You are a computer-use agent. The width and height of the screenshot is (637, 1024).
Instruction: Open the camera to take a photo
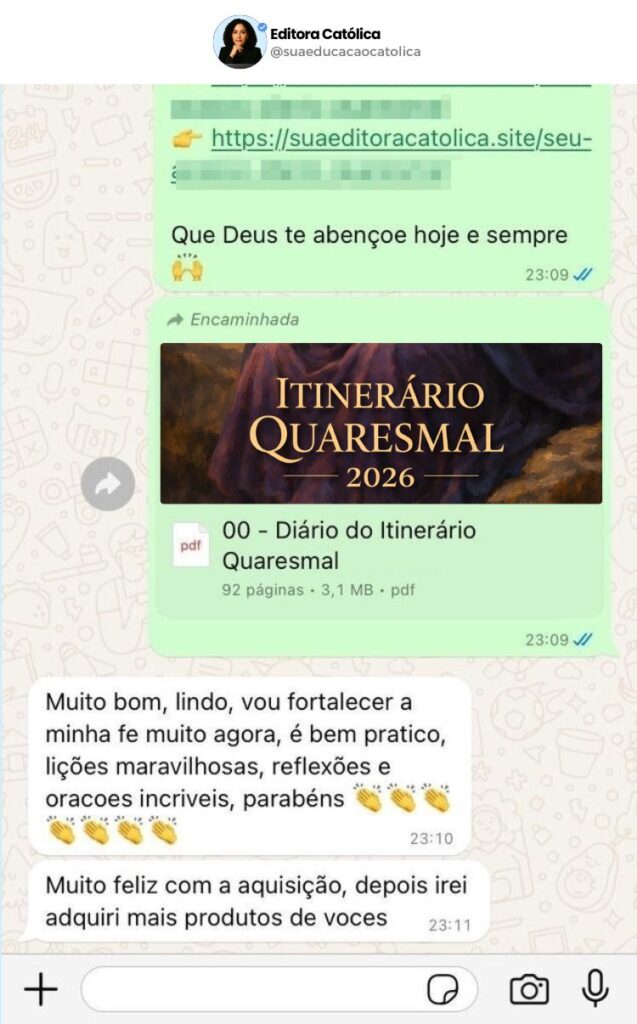(529, 990)
